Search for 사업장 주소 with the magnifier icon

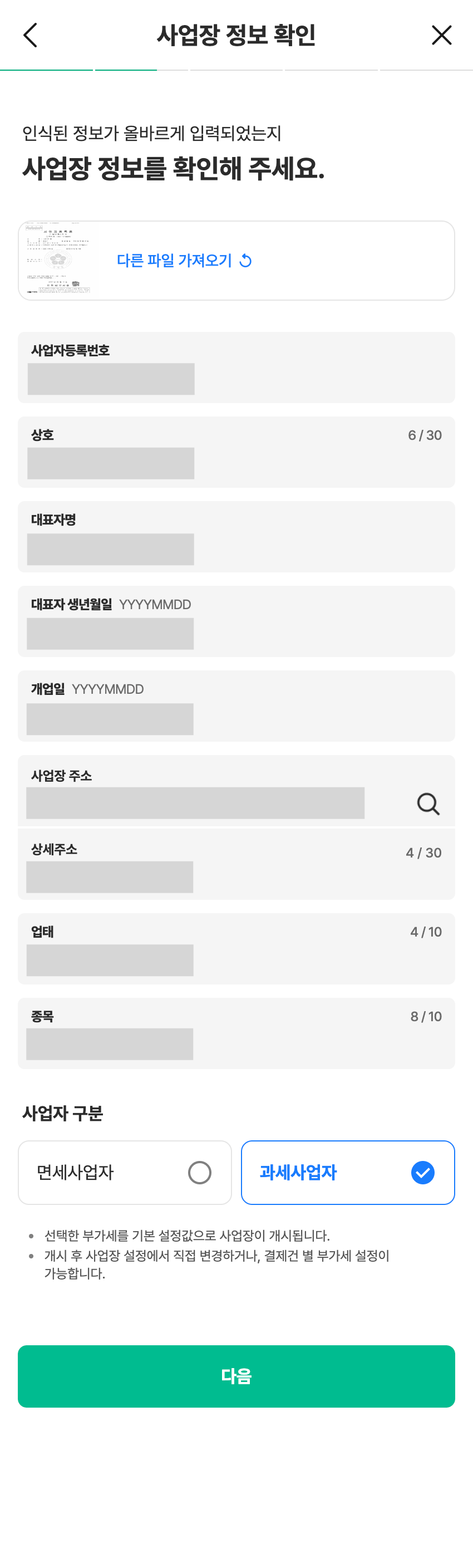[x=428, y=803]
